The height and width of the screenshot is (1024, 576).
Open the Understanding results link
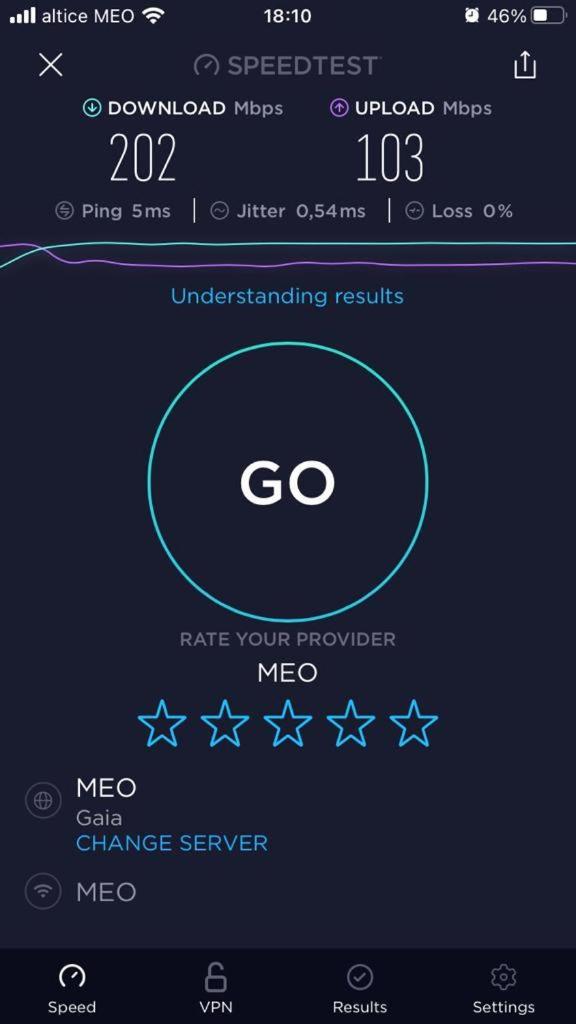coord(287,296)
